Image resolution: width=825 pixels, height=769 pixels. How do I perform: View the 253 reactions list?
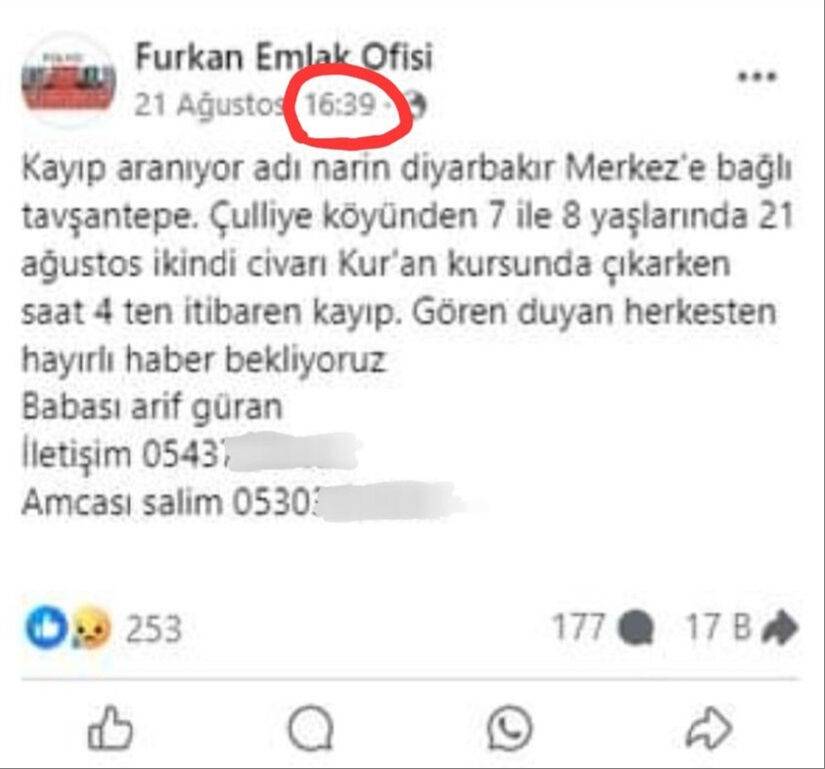105,629
